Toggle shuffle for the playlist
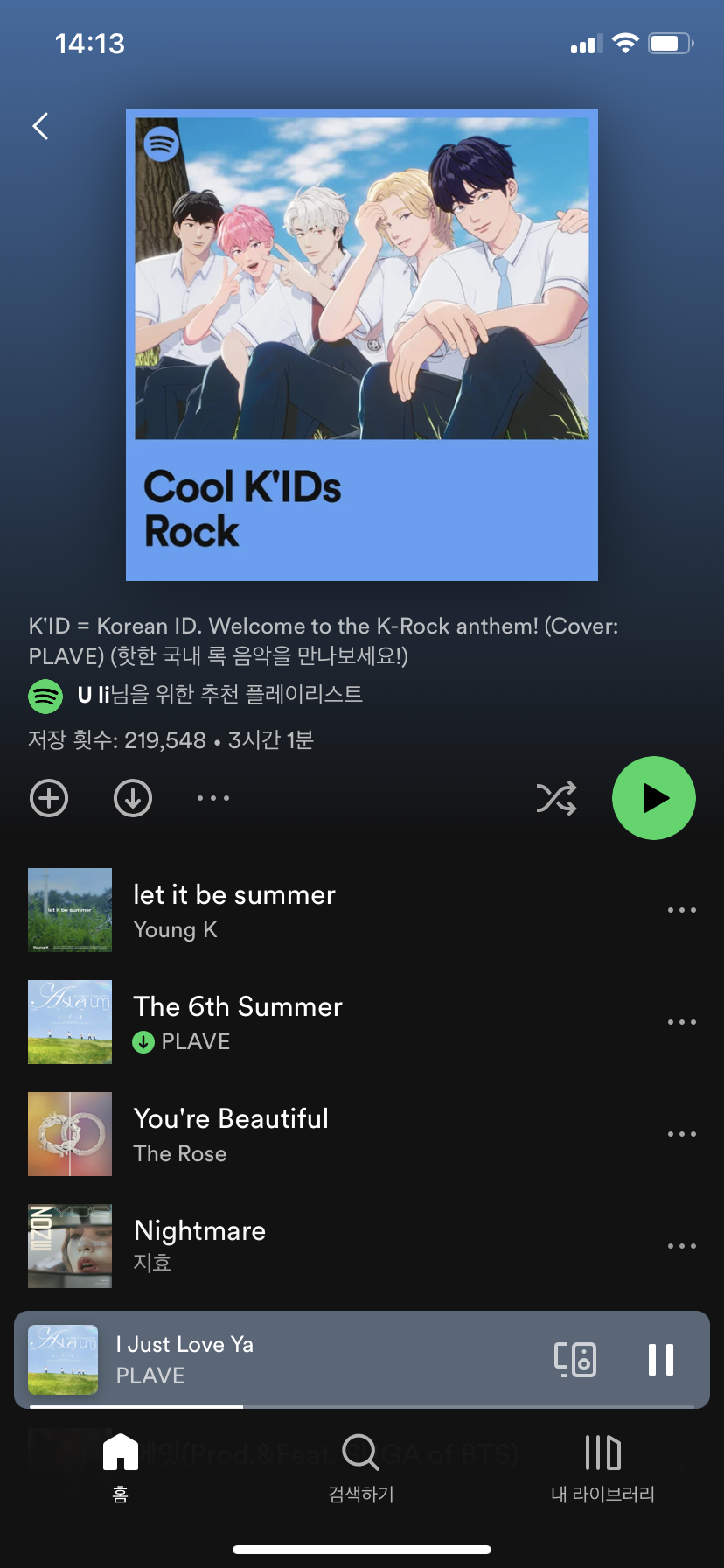724x1568 pixels. pyautogui.click(x=556, y=798)
